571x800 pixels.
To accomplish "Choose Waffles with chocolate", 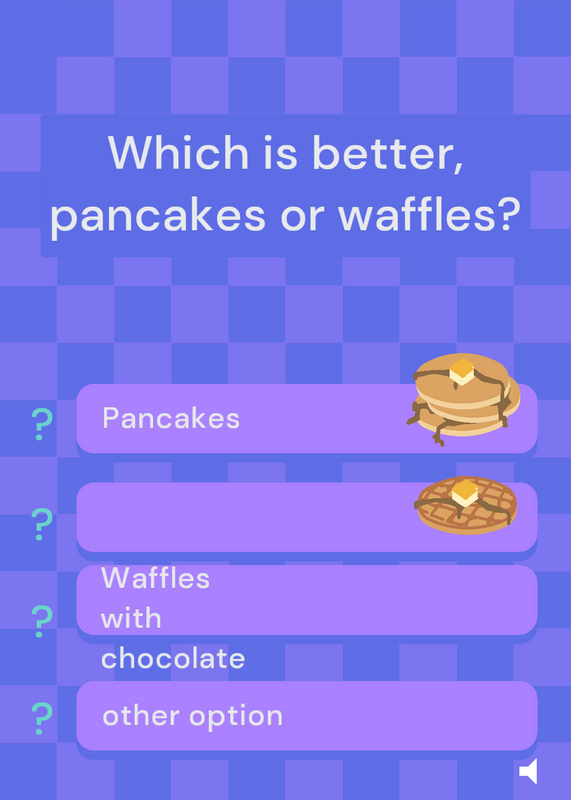I will [307, 600].
